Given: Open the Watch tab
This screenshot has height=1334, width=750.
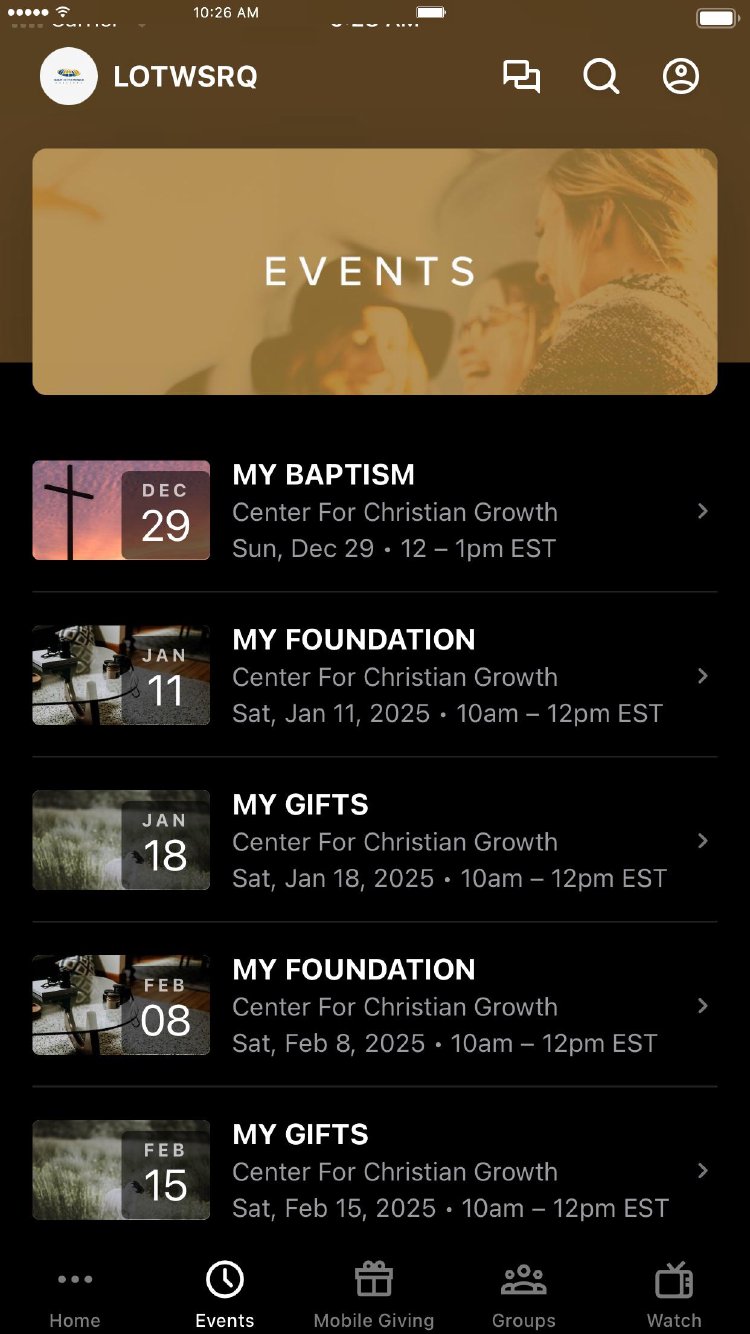Looking at the screenshot, I should 674,1296.
